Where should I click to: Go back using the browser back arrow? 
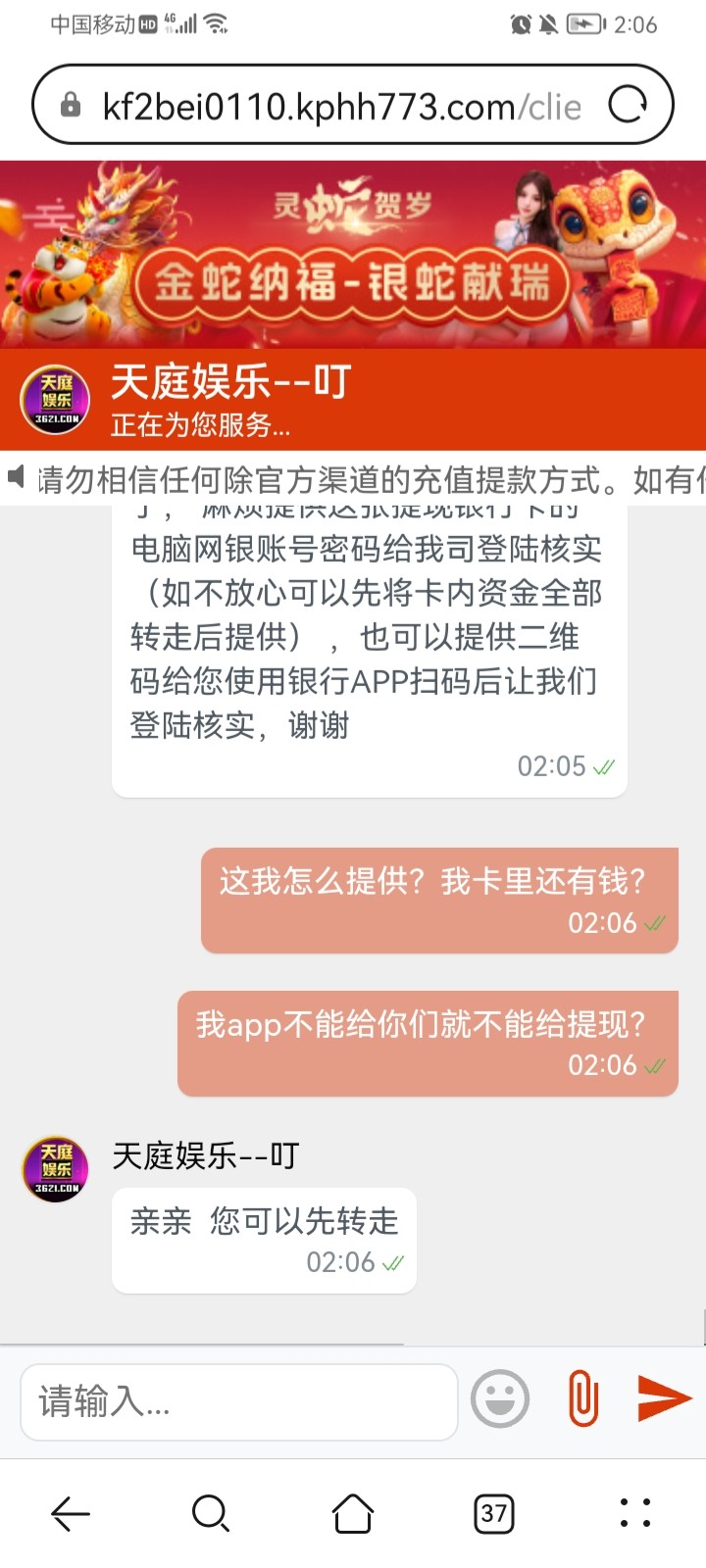pyautogui.click(x=71, y=1514)
